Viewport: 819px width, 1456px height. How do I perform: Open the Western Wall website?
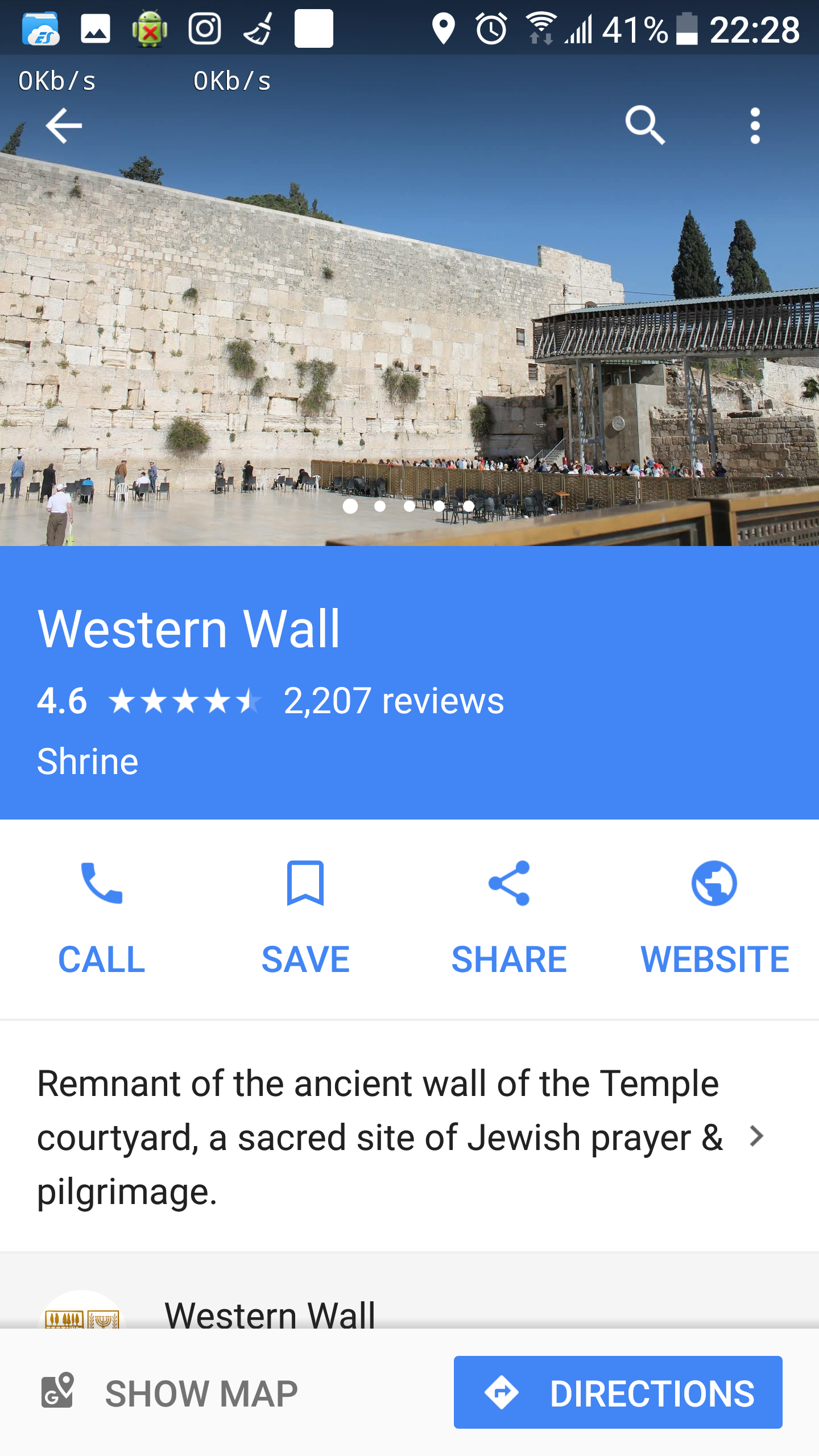(714, 917)
